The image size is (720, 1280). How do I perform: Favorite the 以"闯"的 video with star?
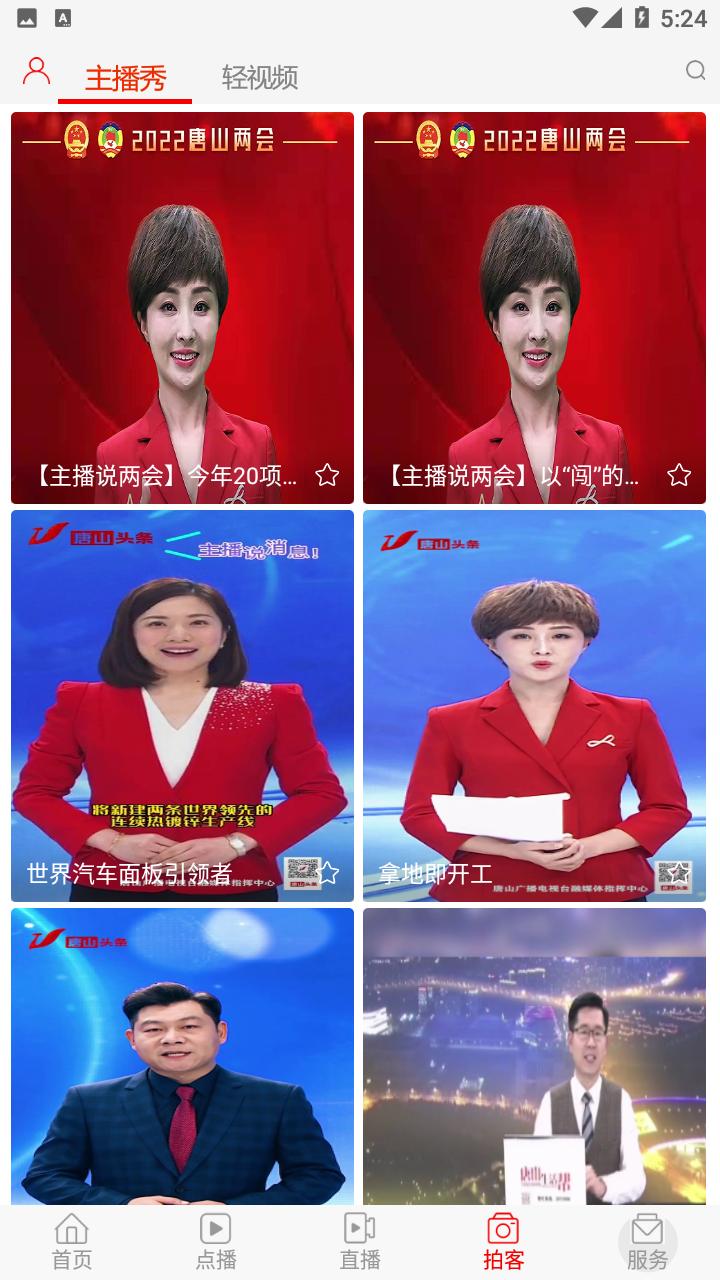tap(679, 475)
